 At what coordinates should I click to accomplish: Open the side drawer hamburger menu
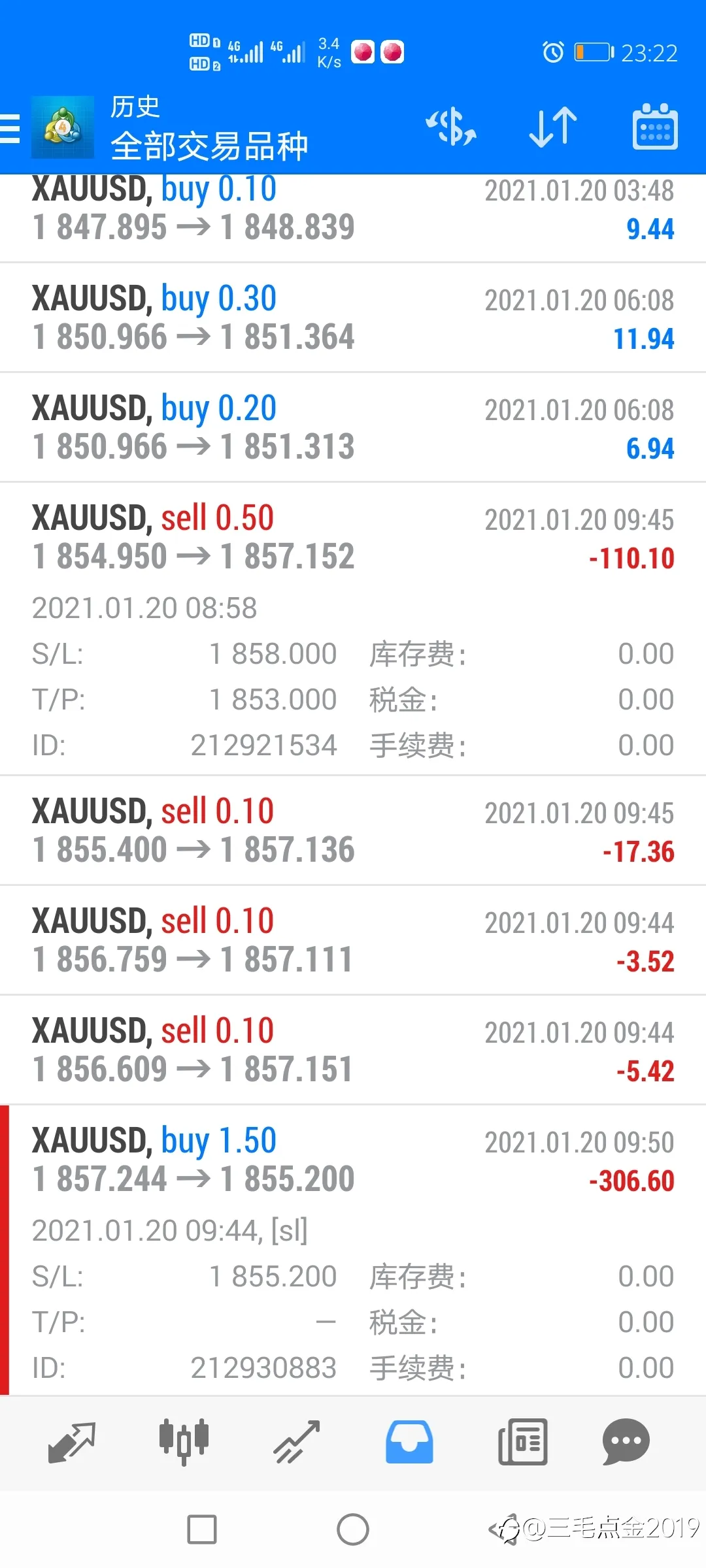tap(10, 128)
